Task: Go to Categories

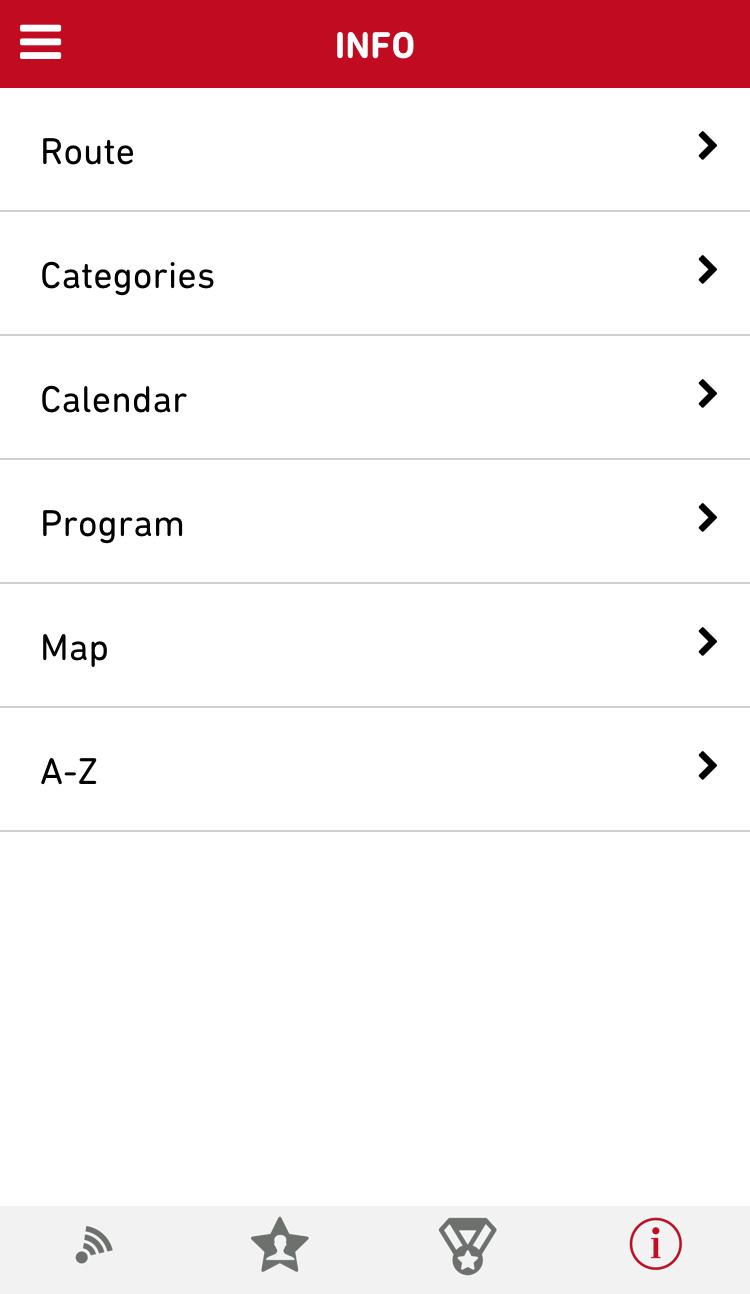Action: (375, 274)
